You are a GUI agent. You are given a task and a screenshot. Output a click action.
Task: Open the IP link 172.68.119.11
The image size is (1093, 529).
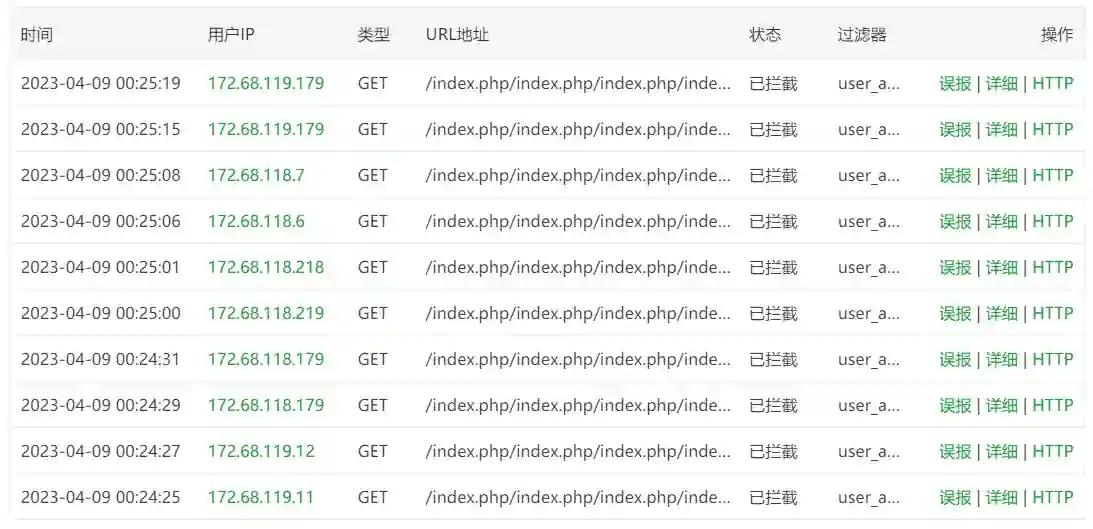tap(260, 498)
